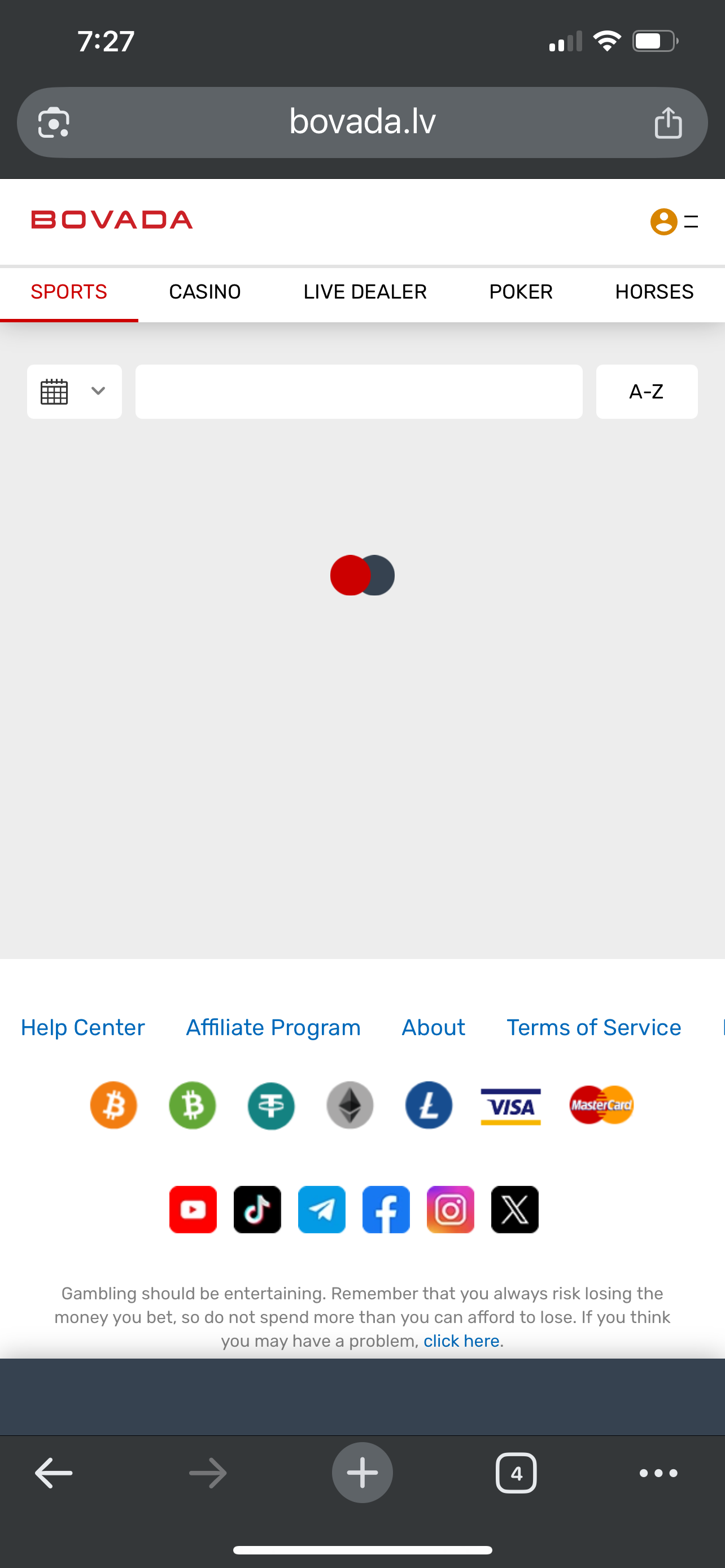Follow the 'click here' problem gambling link
The width and height of the screenshot is (725, 1568).
tap(461, 1341)
